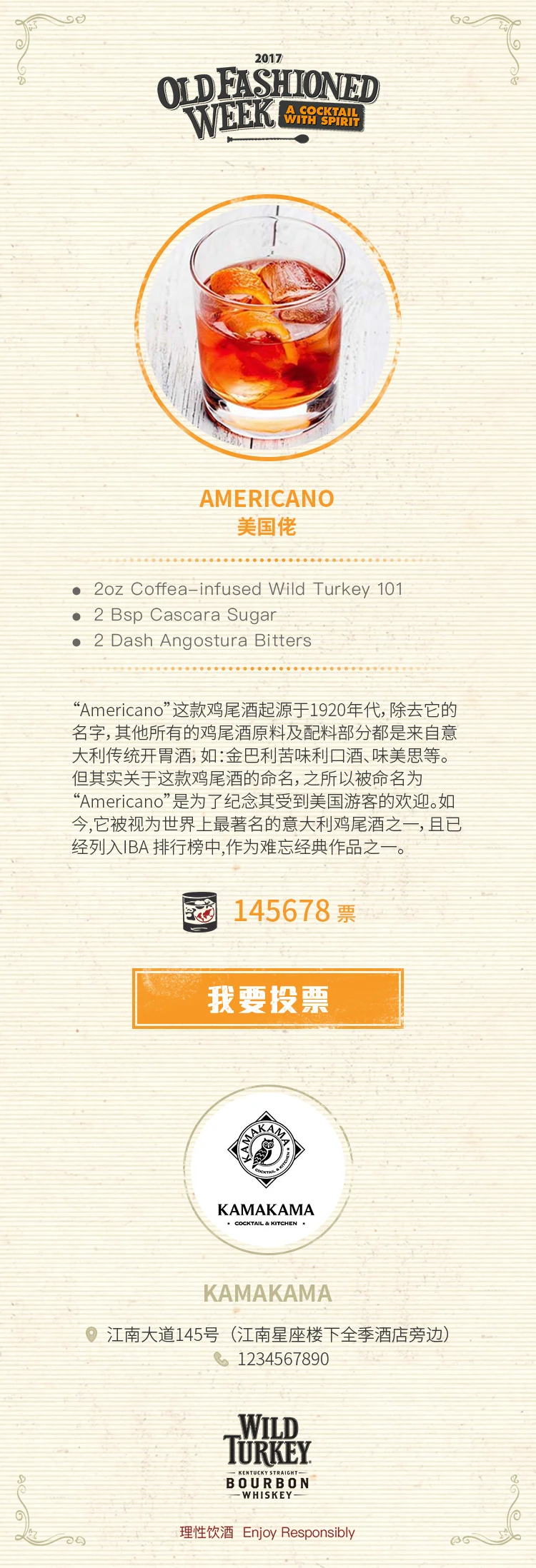
Task: Tap the 我要投票 vote button
Action: coord(268,998)
